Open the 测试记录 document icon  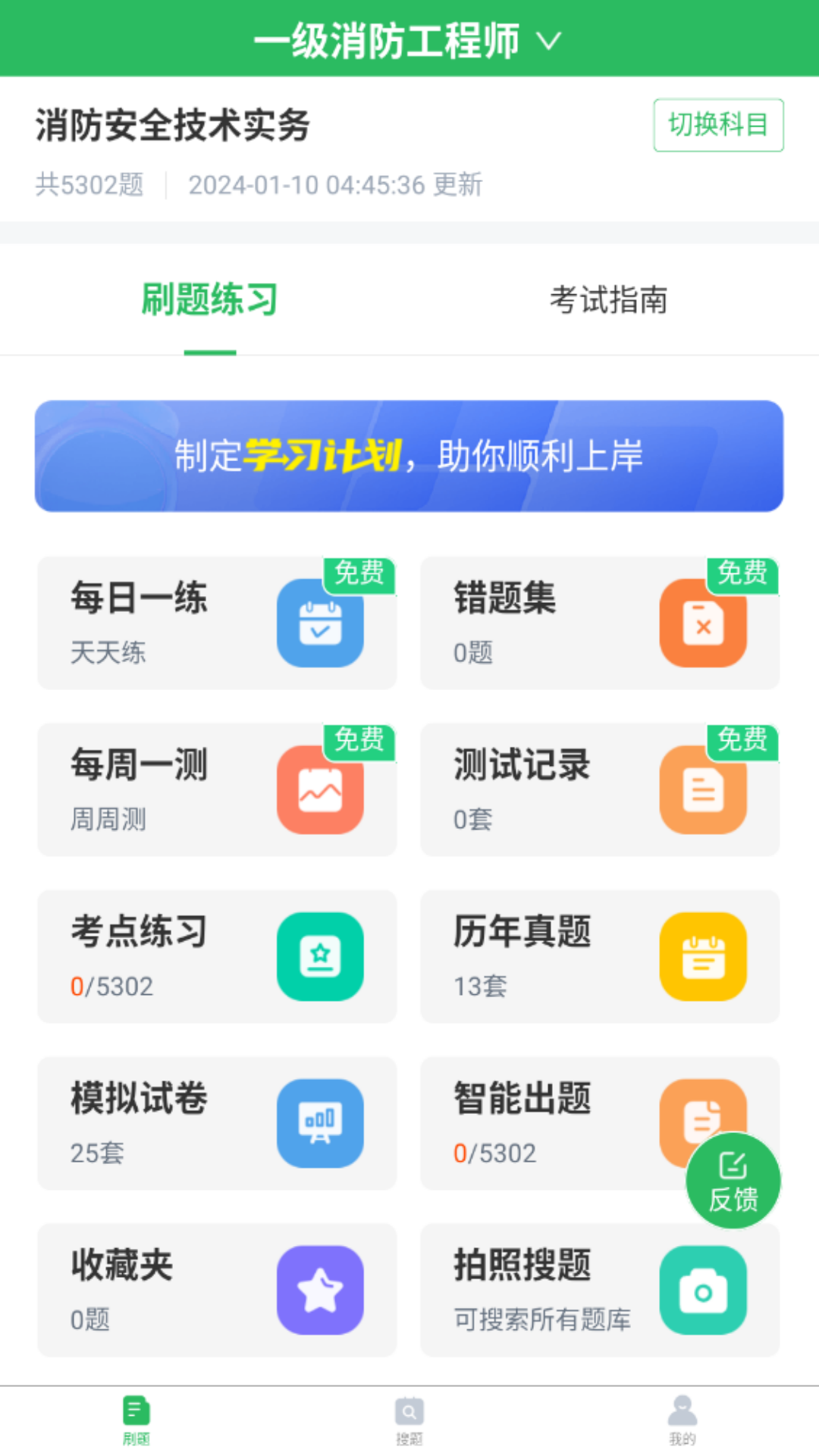point(703,789)
